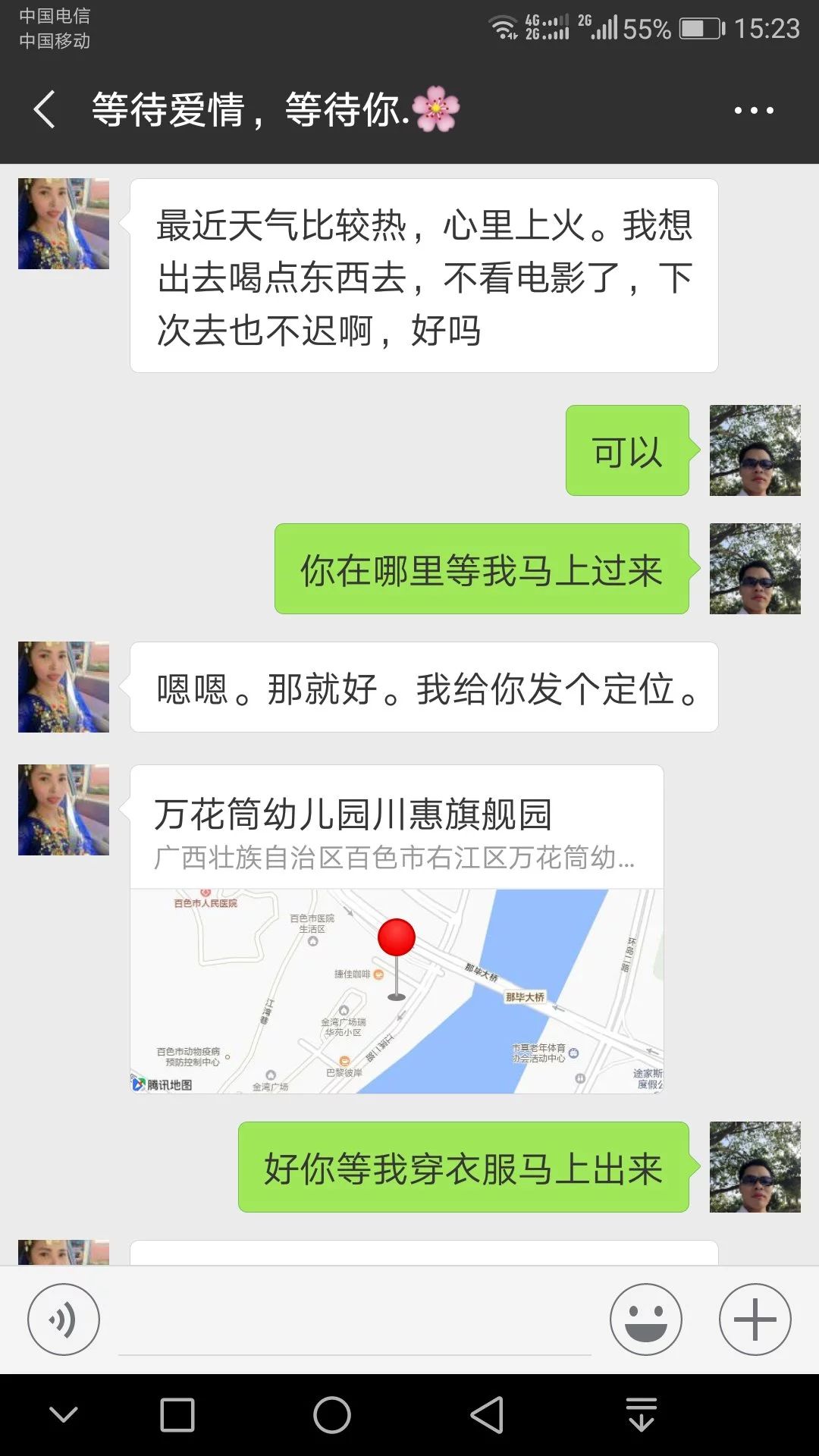819x1456 pixels.
Task: Tap the system home button
Action: pyautogui.click(x=332, y=1415)
